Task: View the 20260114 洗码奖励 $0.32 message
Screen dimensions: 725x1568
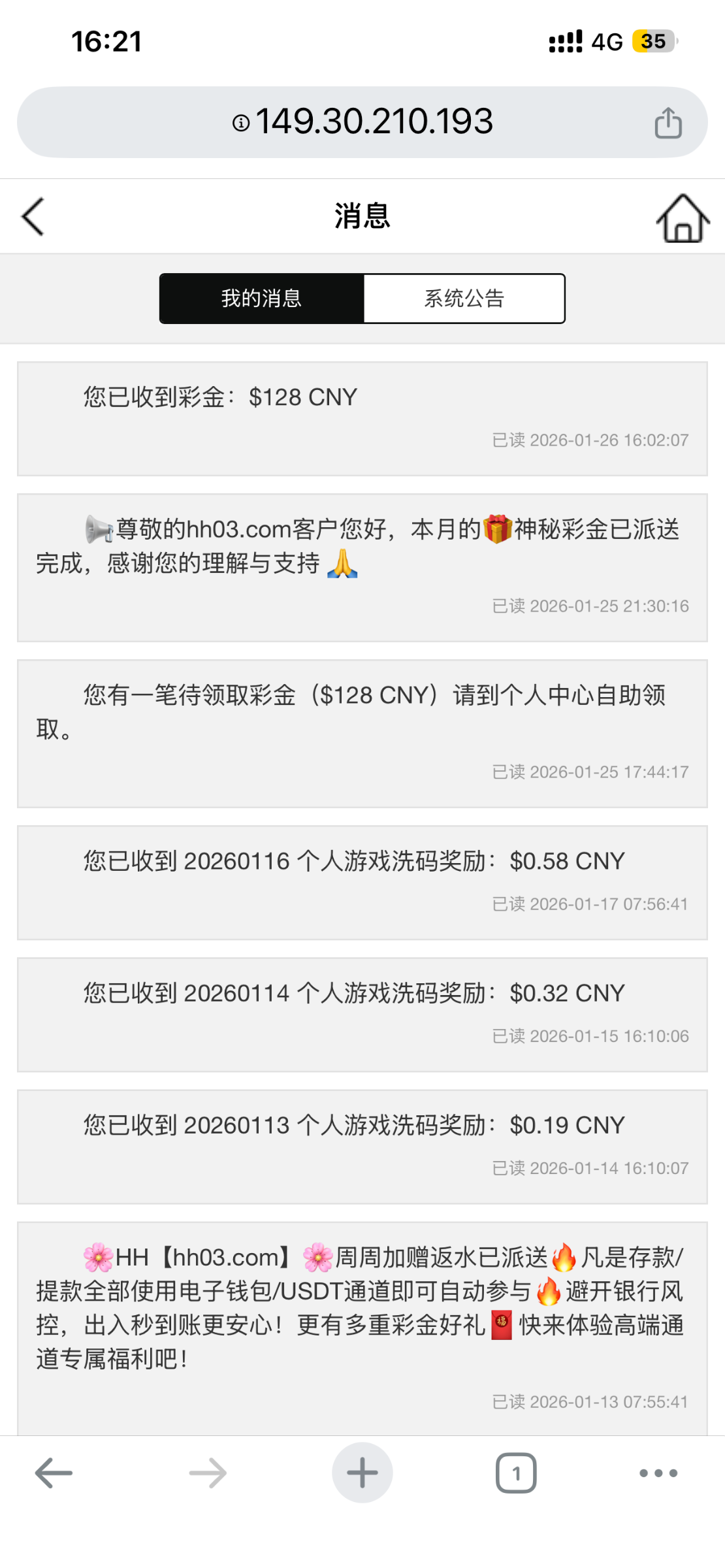Action: point(362,1014)
